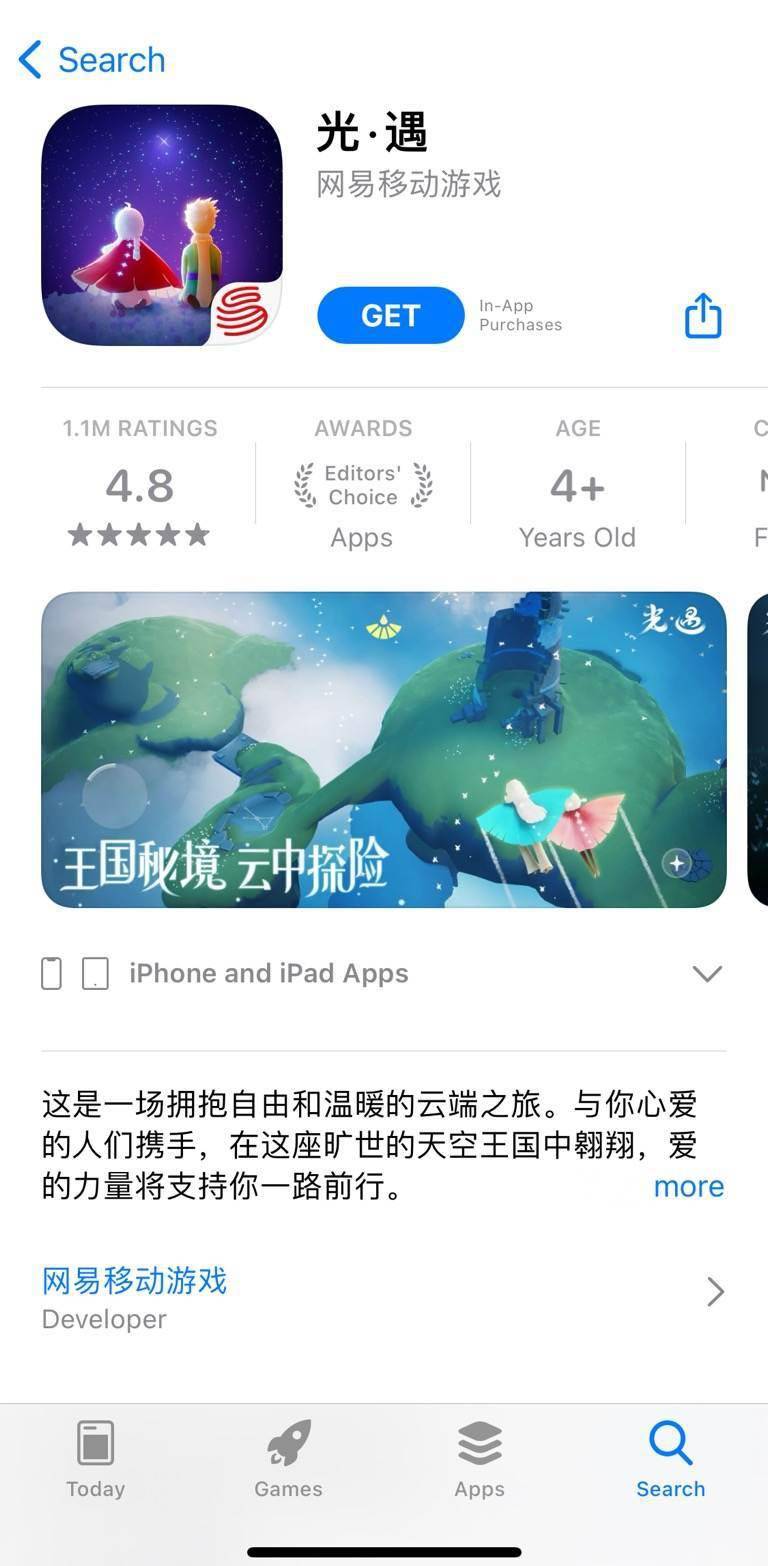Go back to Search results
The image size is (768, 1566).
tap(92, 60)
